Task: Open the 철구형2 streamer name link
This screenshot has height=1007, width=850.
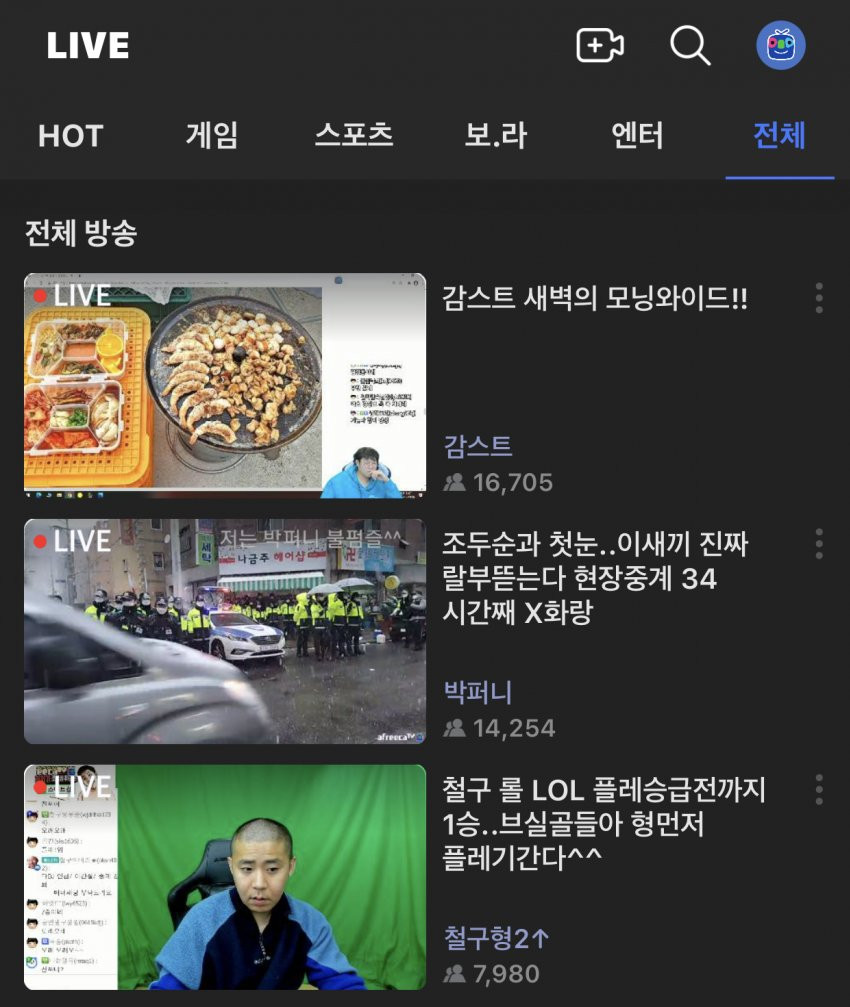Action: [496, 938]
